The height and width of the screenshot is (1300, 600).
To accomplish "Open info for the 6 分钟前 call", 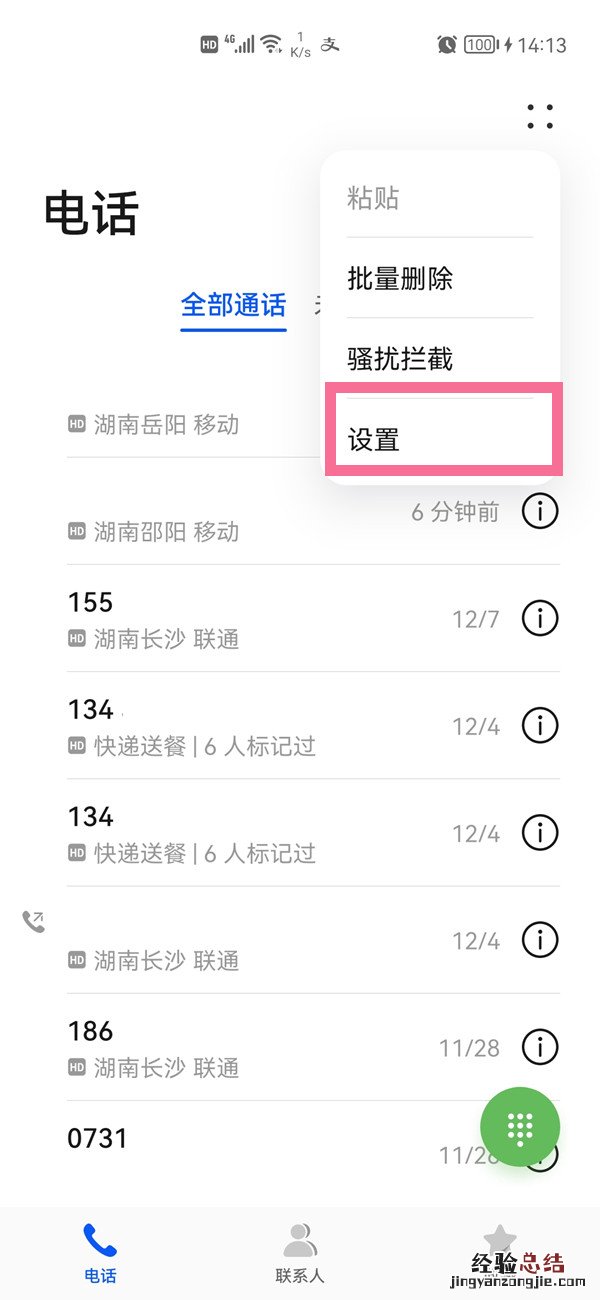I will click(540, 512).
